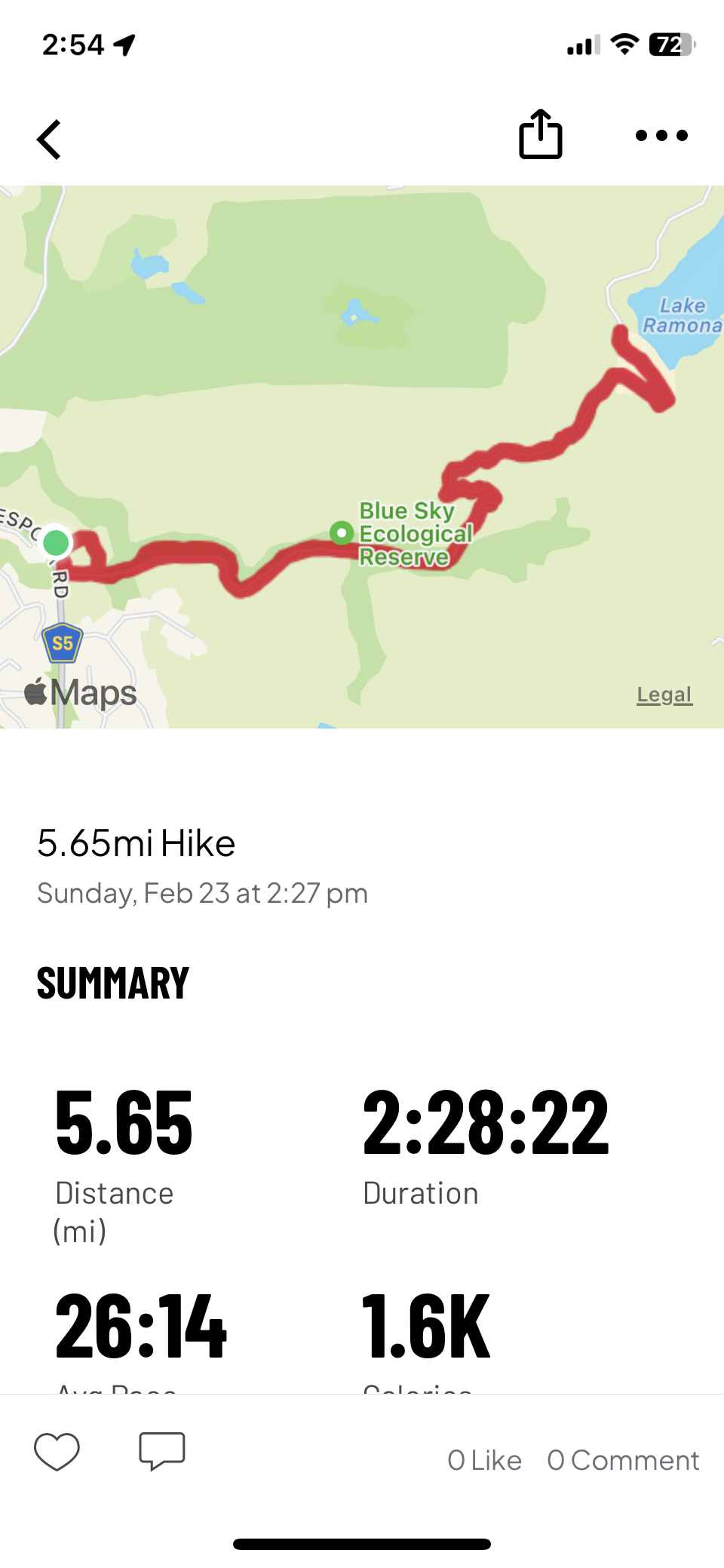Open the hike route map
Viewport: 724px width, 1568px height.
pos(362,422)
